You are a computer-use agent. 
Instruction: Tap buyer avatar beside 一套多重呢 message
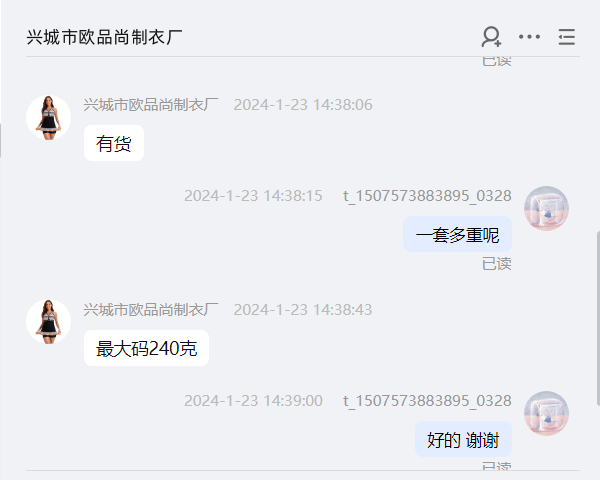pyautogui.click(x=547, y=208)
